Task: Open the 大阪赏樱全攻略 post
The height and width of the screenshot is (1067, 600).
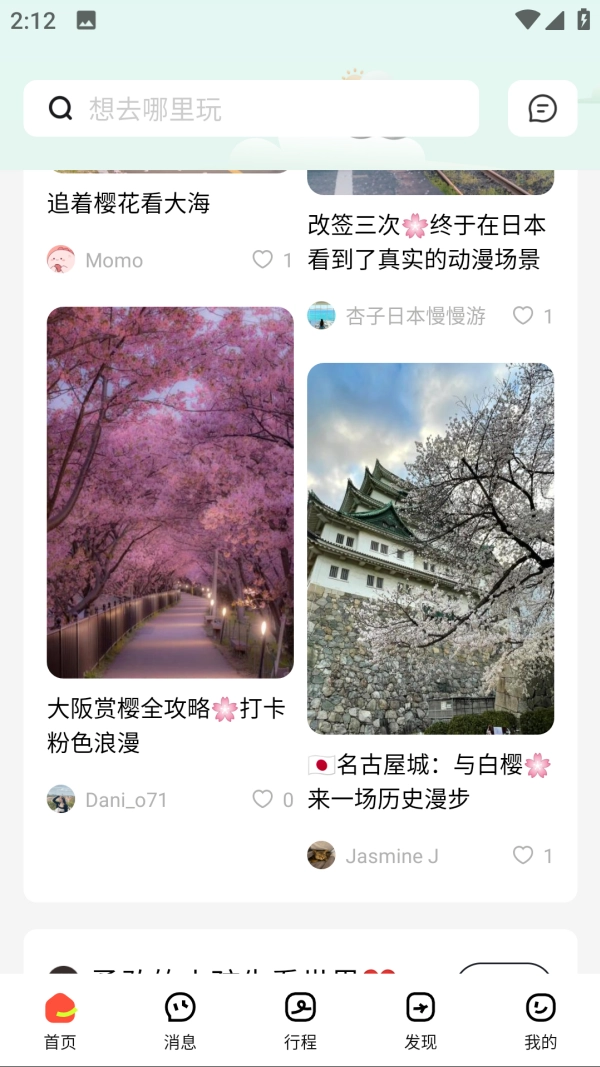Action: tap(170, 493)
